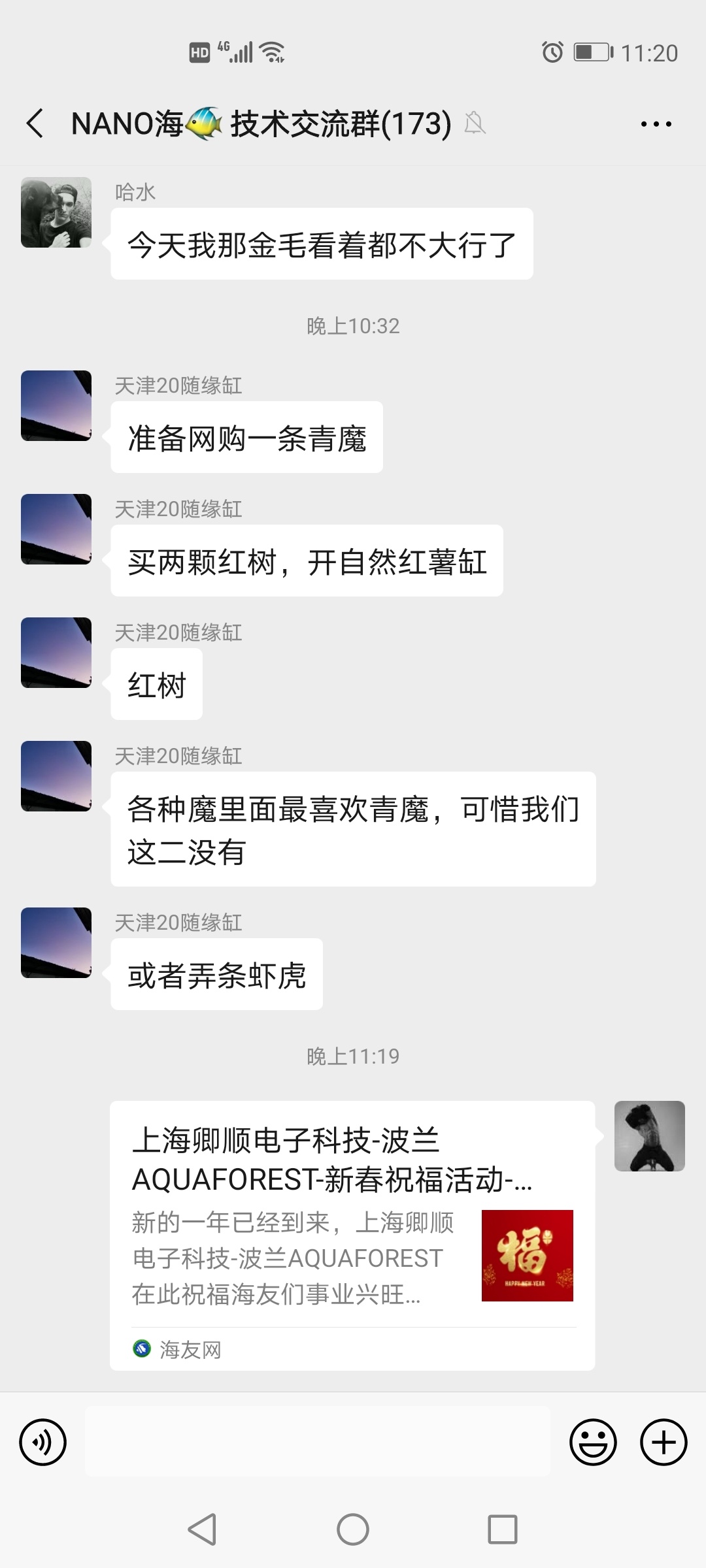Image resolution: width=706 pixels, height=1568 pixels.
Task: Open shared AQUAFOREST 新春祝福活动 link card
Action: (x=352, y=1235)
